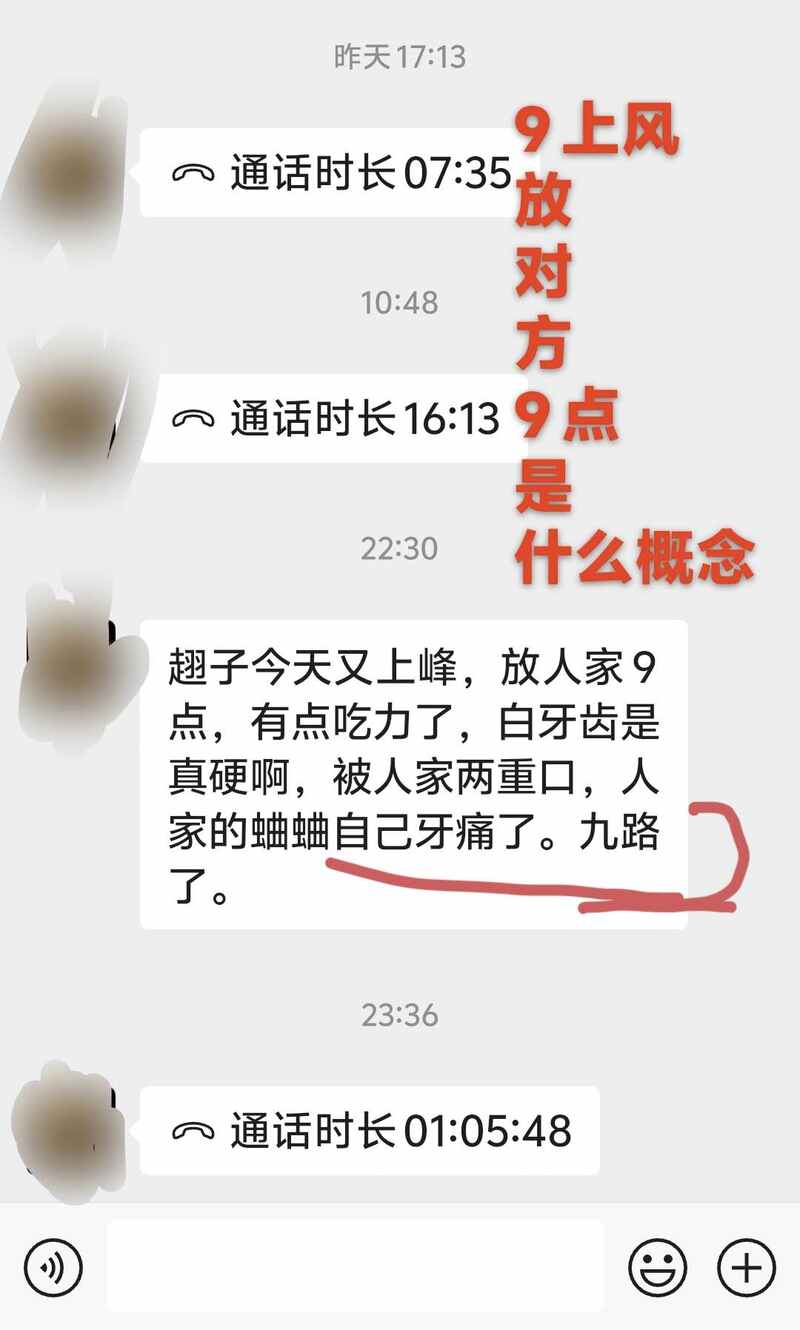Viewport: 800px width, 1330px height.
Task: Focus the message text field
Action: 355,1266
